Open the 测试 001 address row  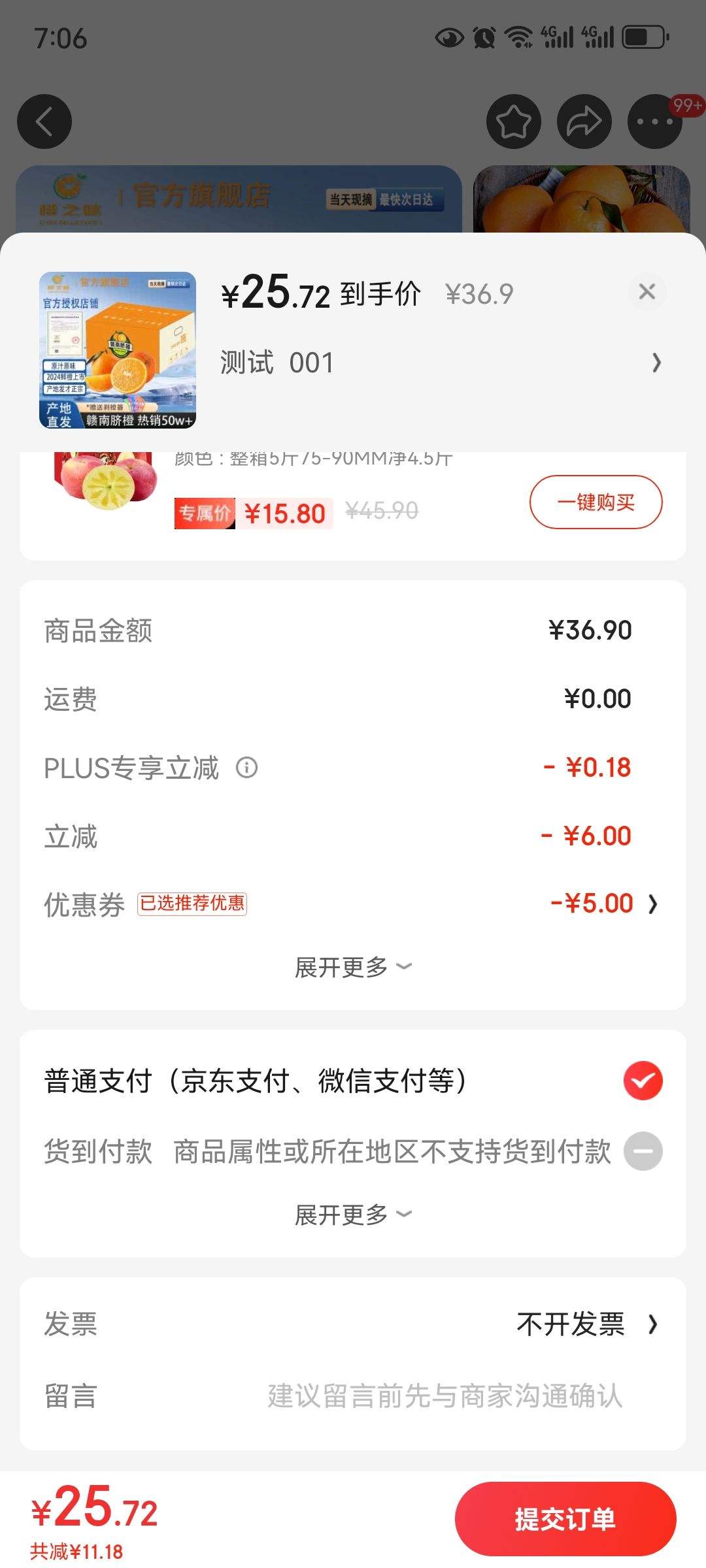[x=441, y=363]
